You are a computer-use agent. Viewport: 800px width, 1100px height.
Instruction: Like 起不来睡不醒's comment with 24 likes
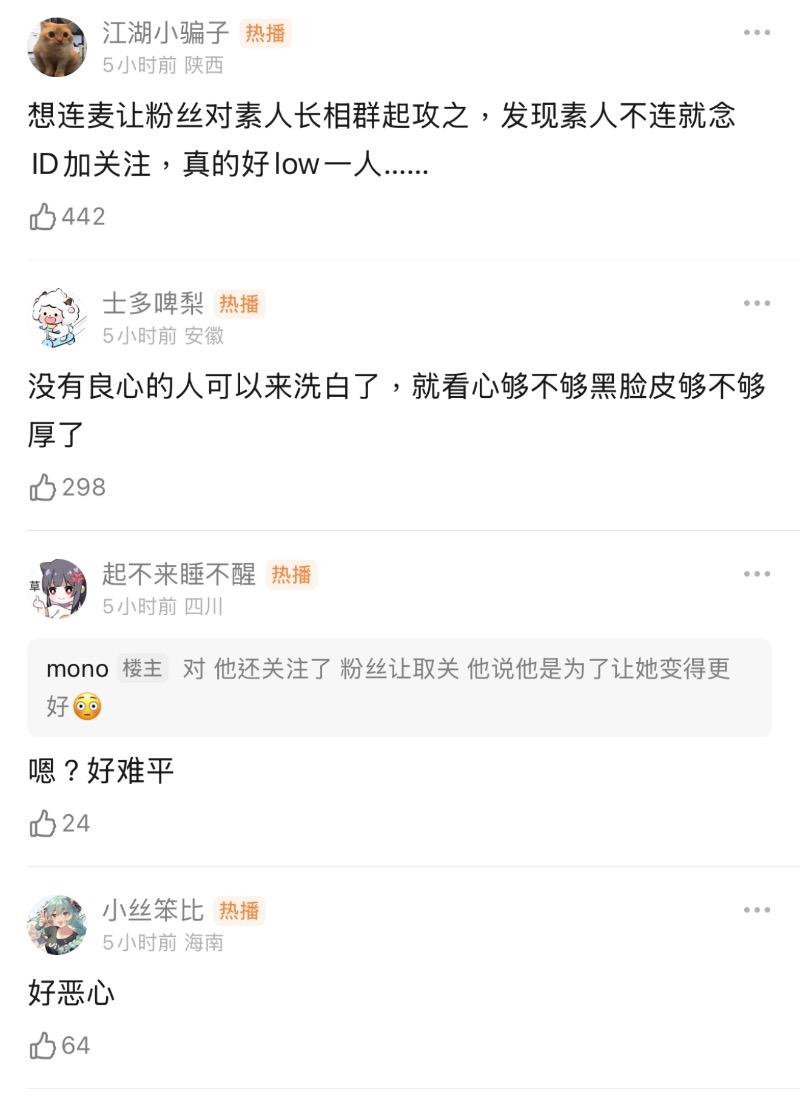[x=44, y=823]
